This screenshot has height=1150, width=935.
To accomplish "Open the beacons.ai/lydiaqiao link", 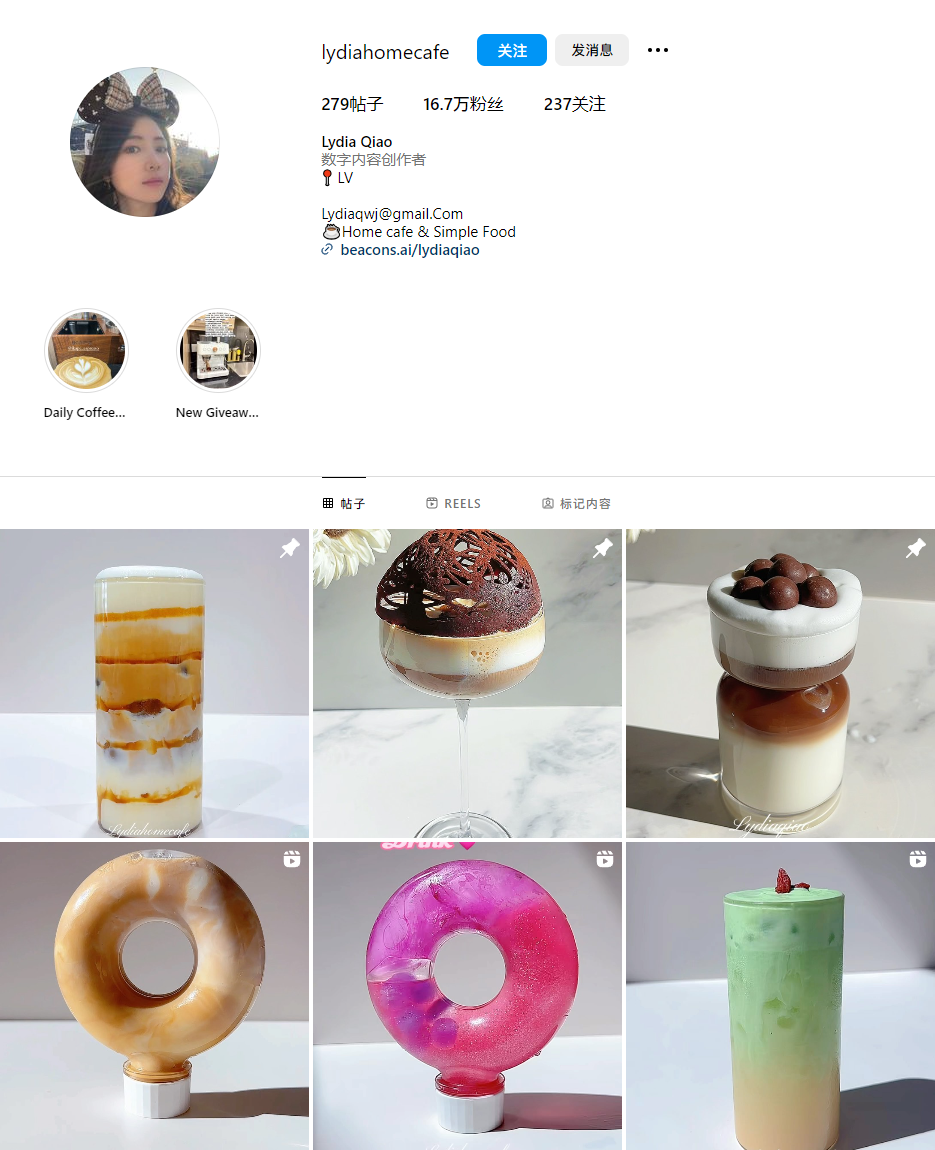I will click(409, 250).
